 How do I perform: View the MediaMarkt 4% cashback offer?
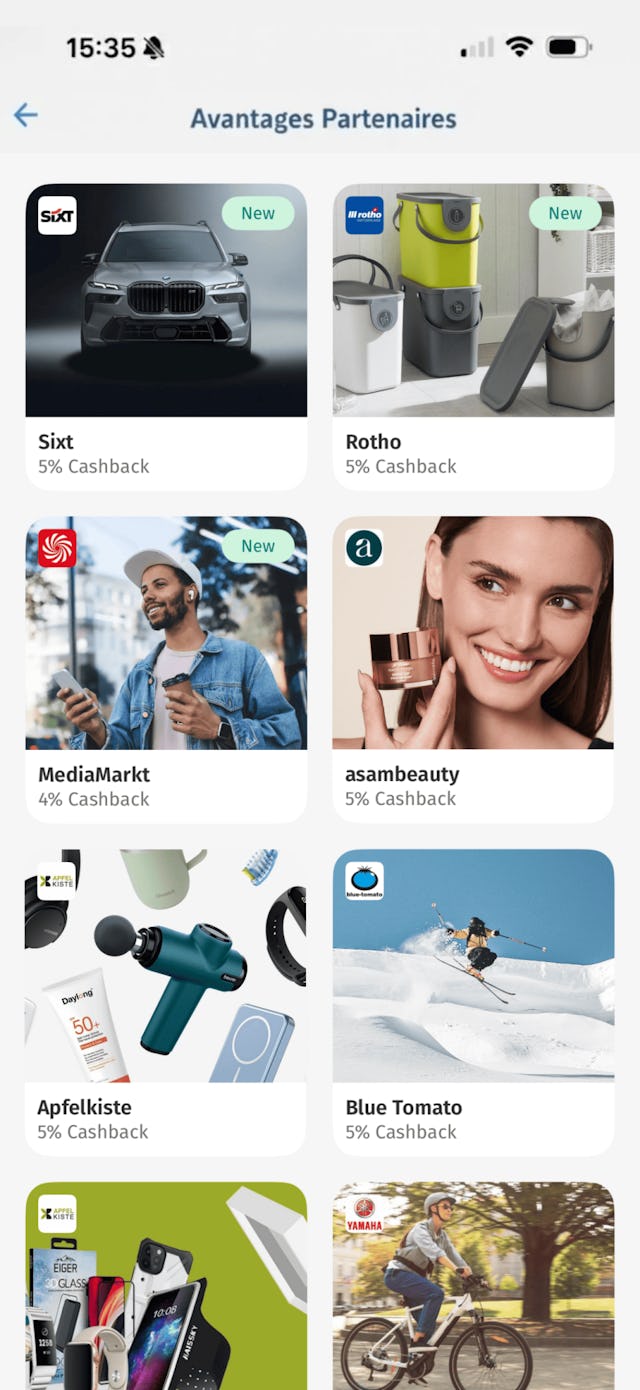[166, 669]
